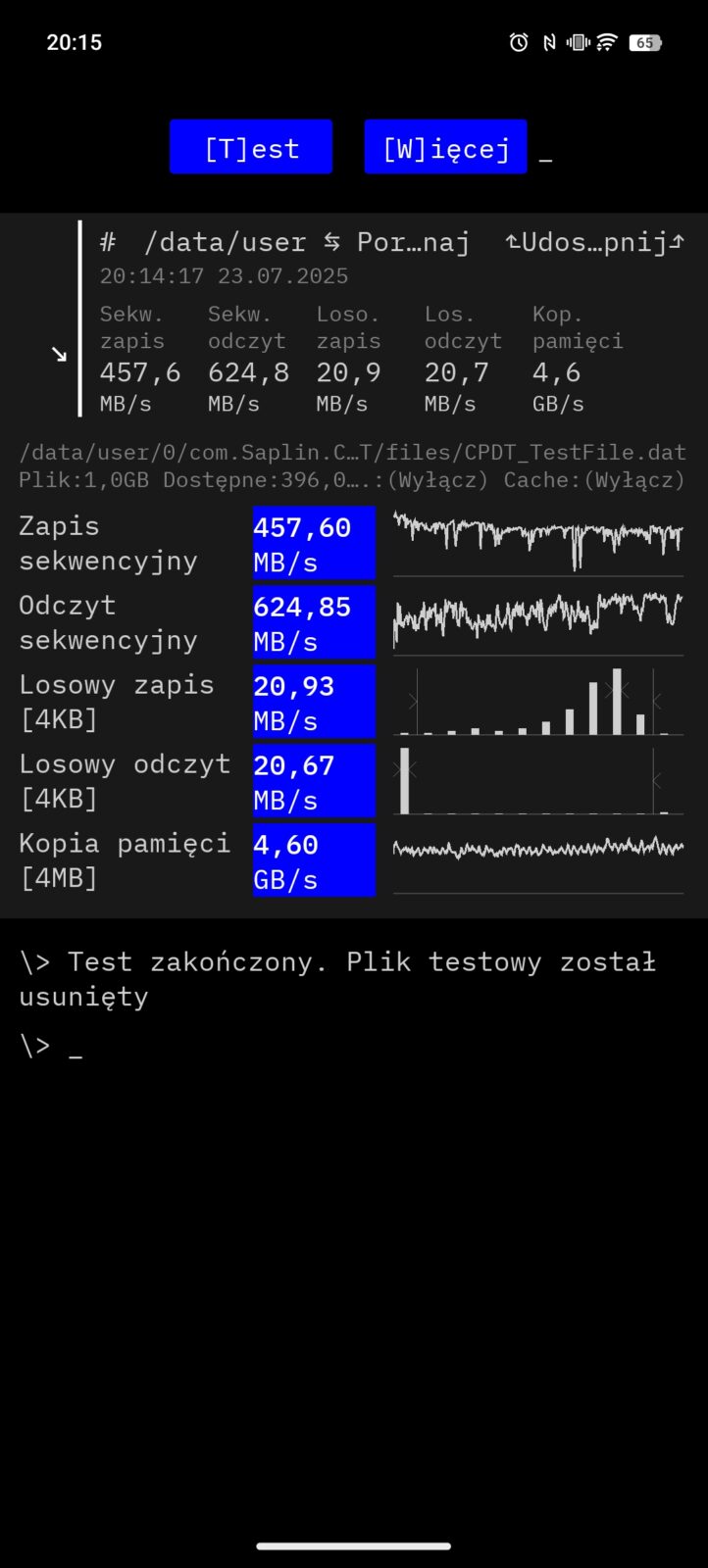708x1568 pixels.
Task: Start the benchmark with [T]est button
Action: [x=251, y=148]
